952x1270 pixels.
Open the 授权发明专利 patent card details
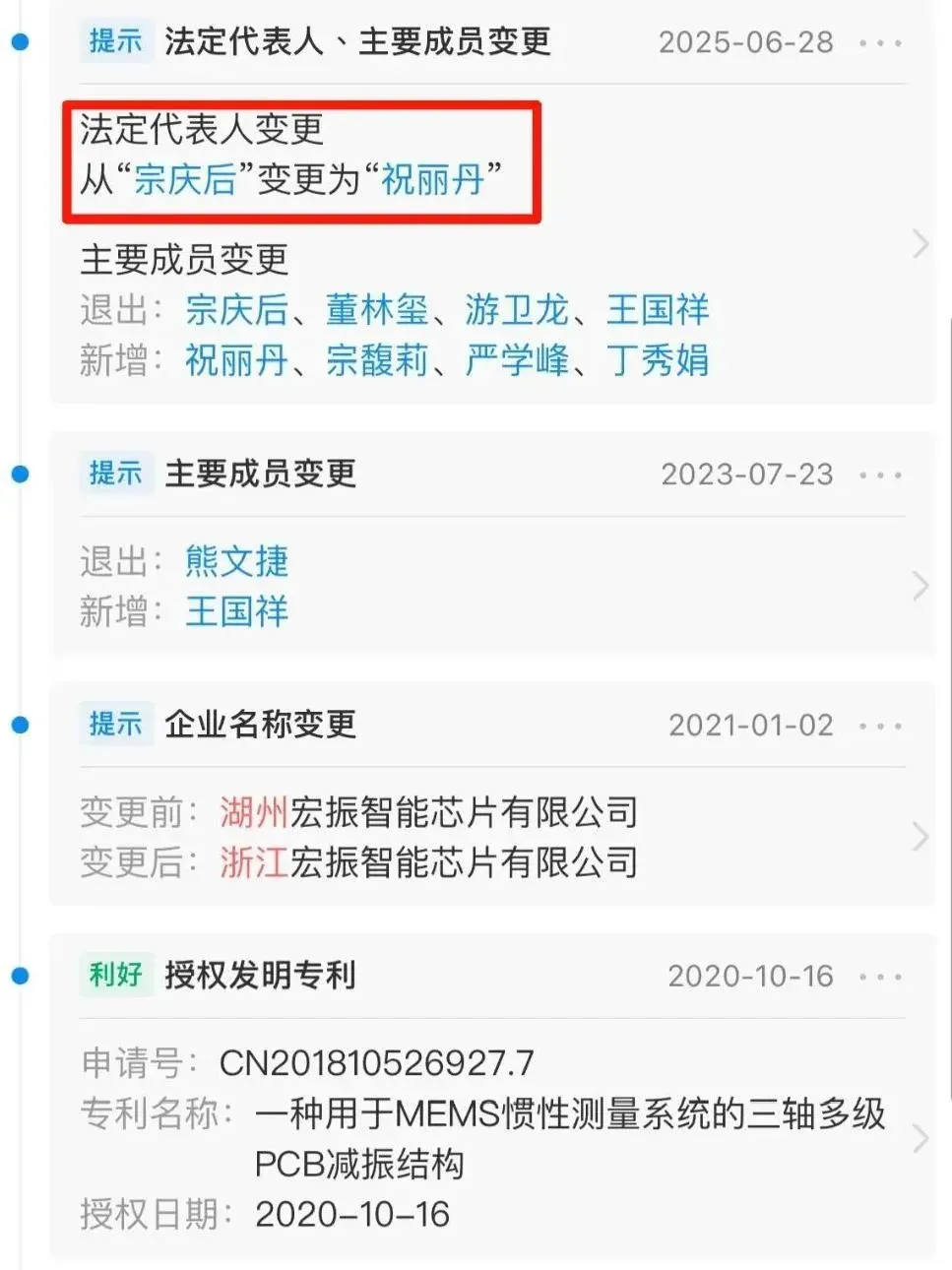point(920,1139)
